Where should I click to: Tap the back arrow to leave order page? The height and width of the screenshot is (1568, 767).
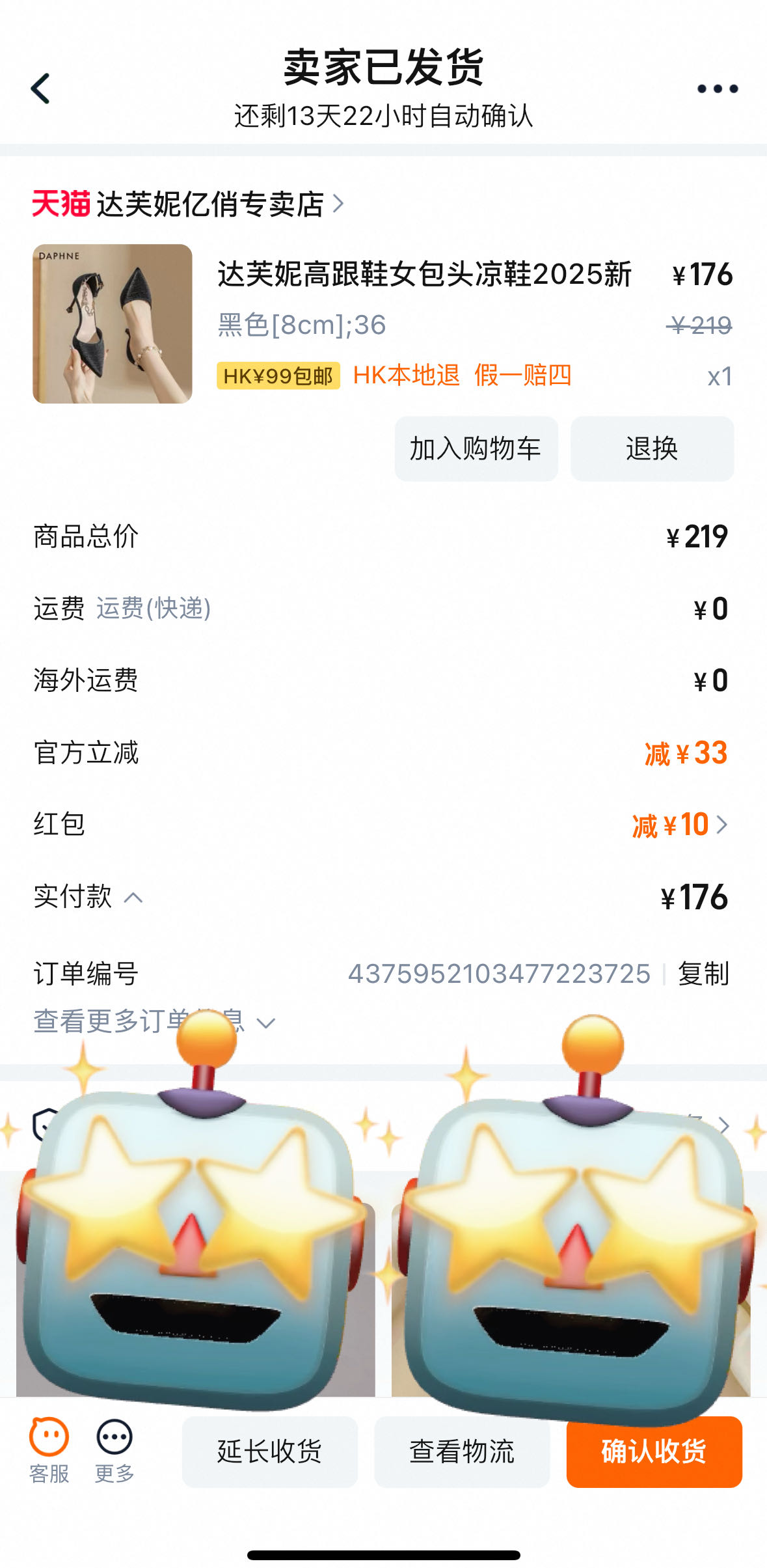tap(40, 88)
